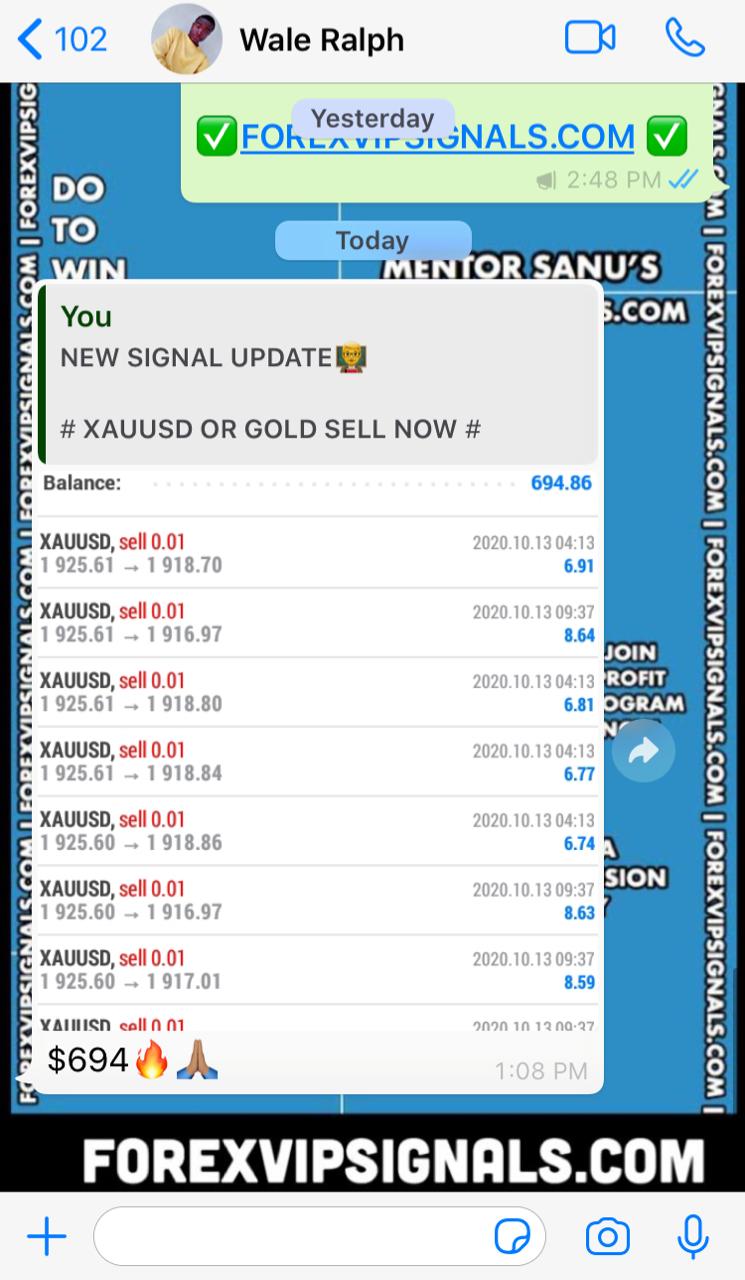Open the FOREXVIPSIGNALS.COM link in the message
Image resolution: width=745 pixels, height=1280 pixels.
click(x=438, y=137)
